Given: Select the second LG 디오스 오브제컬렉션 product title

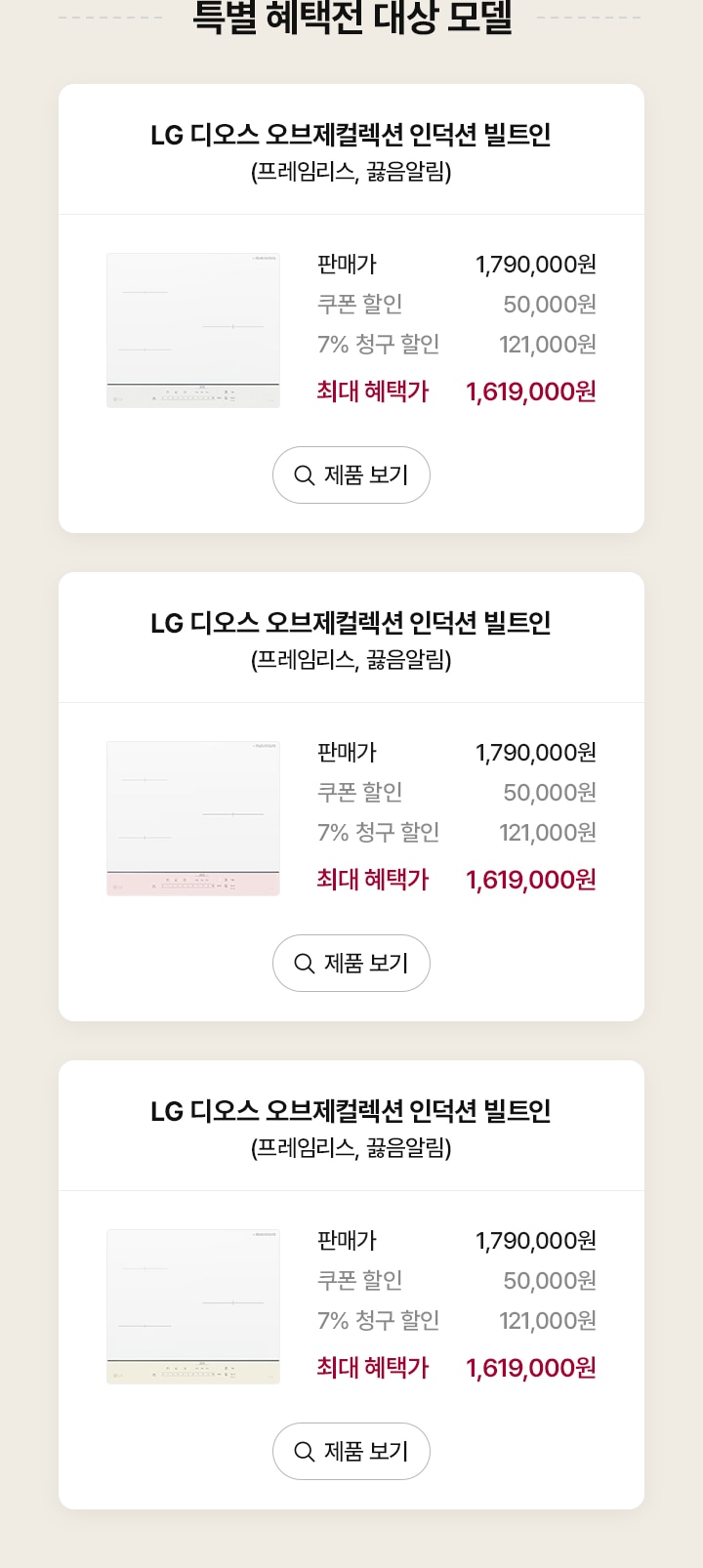Looking at the screenshot, I should 351,624.
